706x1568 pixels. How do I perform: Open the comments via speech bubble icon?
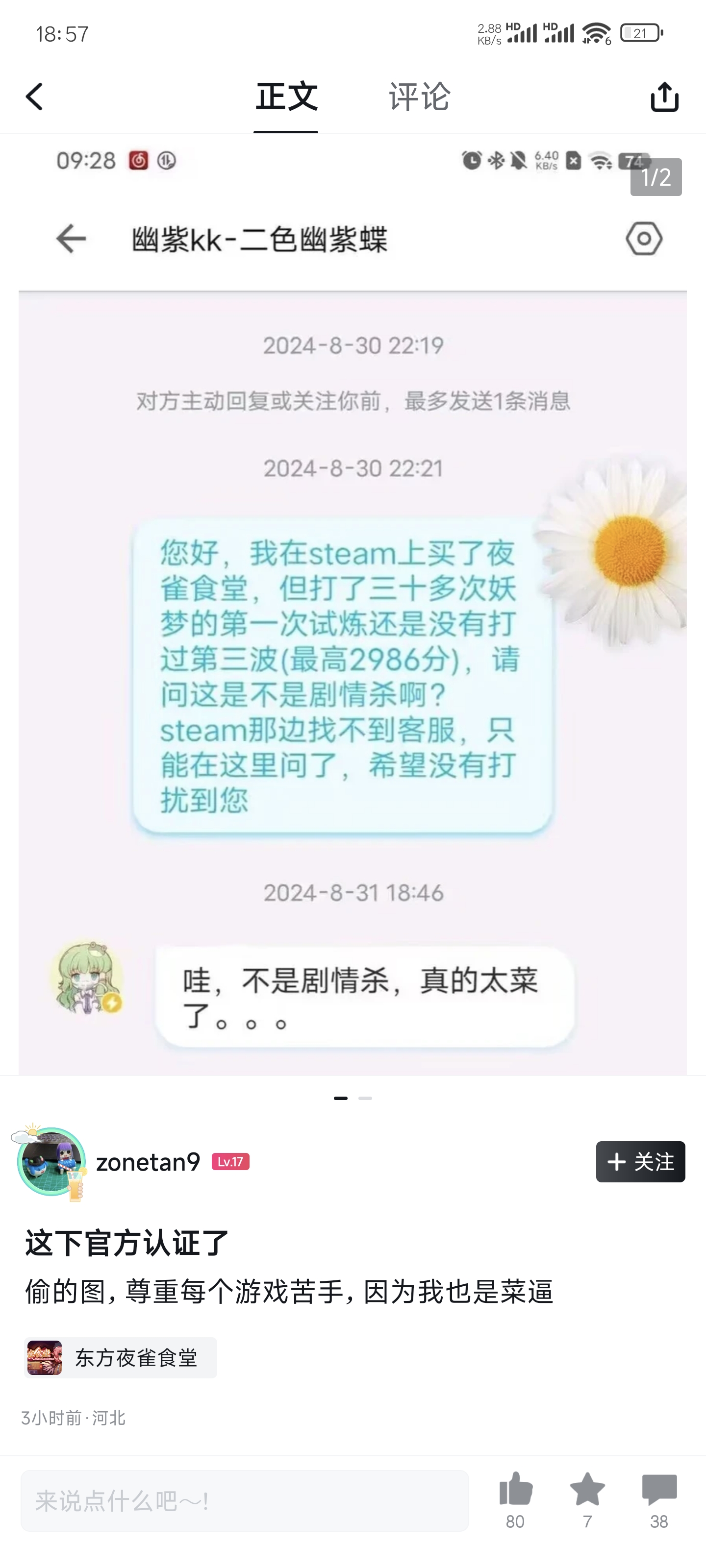(x=659, y=1490)
